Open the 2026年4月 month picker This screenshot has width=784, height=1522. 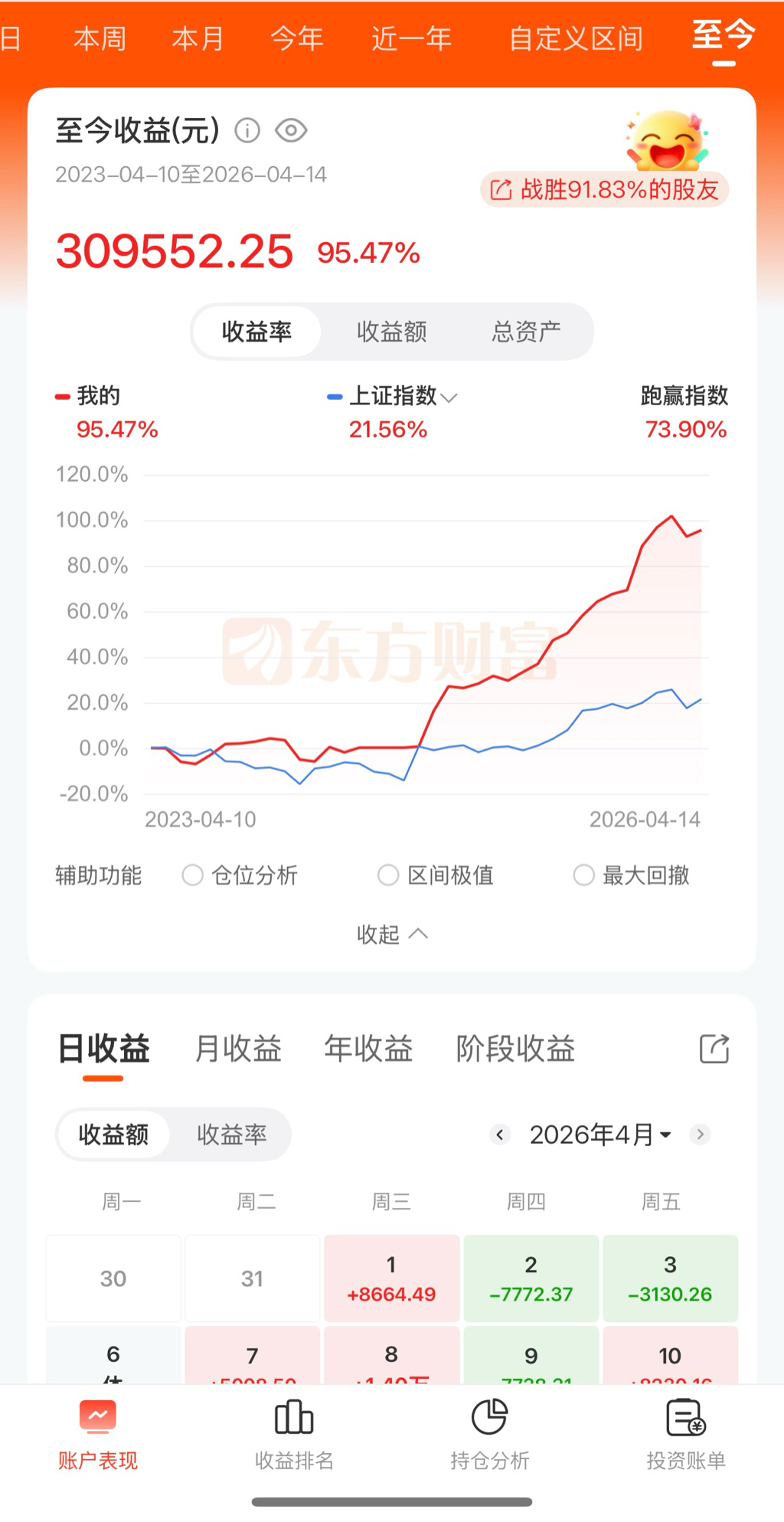point(599,1134)
